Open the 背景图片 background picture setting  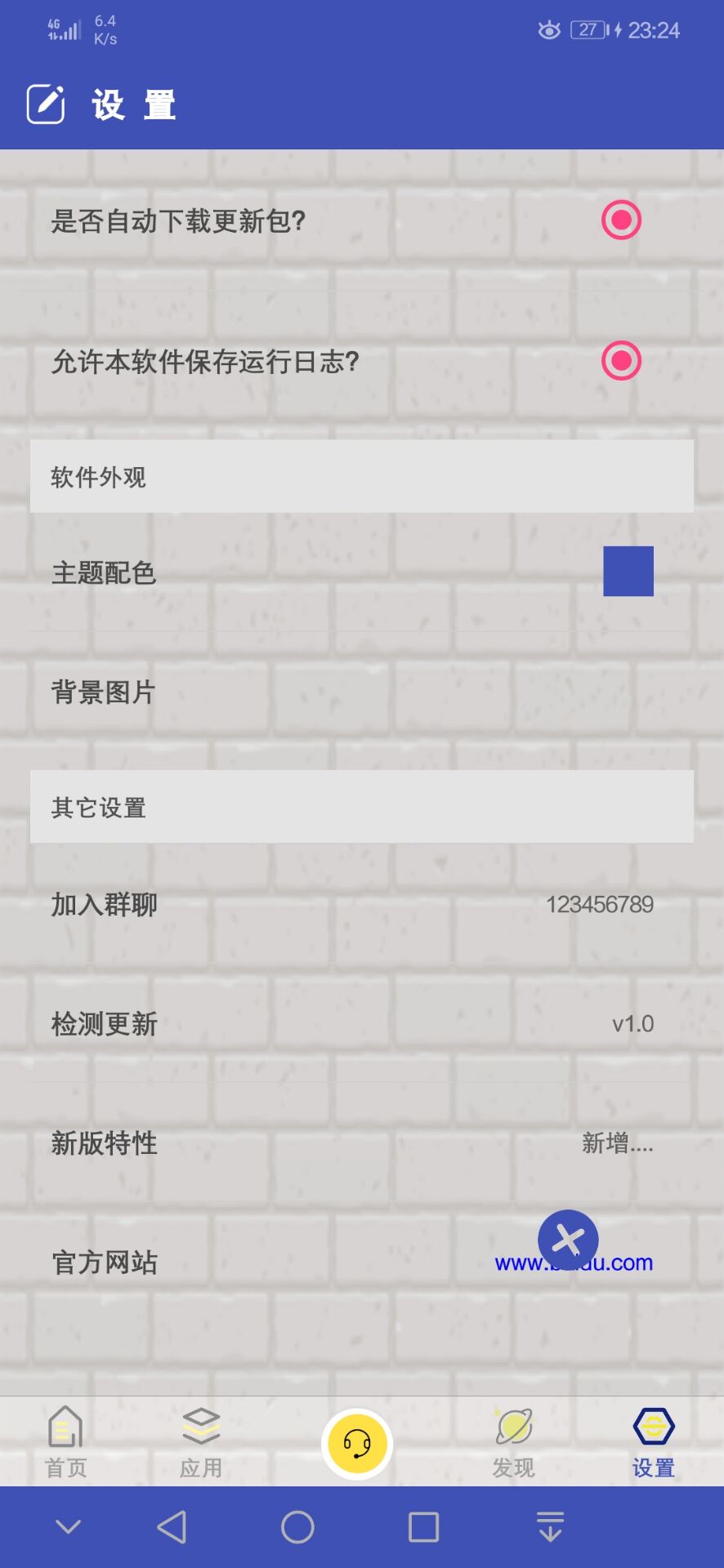pos(105,693)
